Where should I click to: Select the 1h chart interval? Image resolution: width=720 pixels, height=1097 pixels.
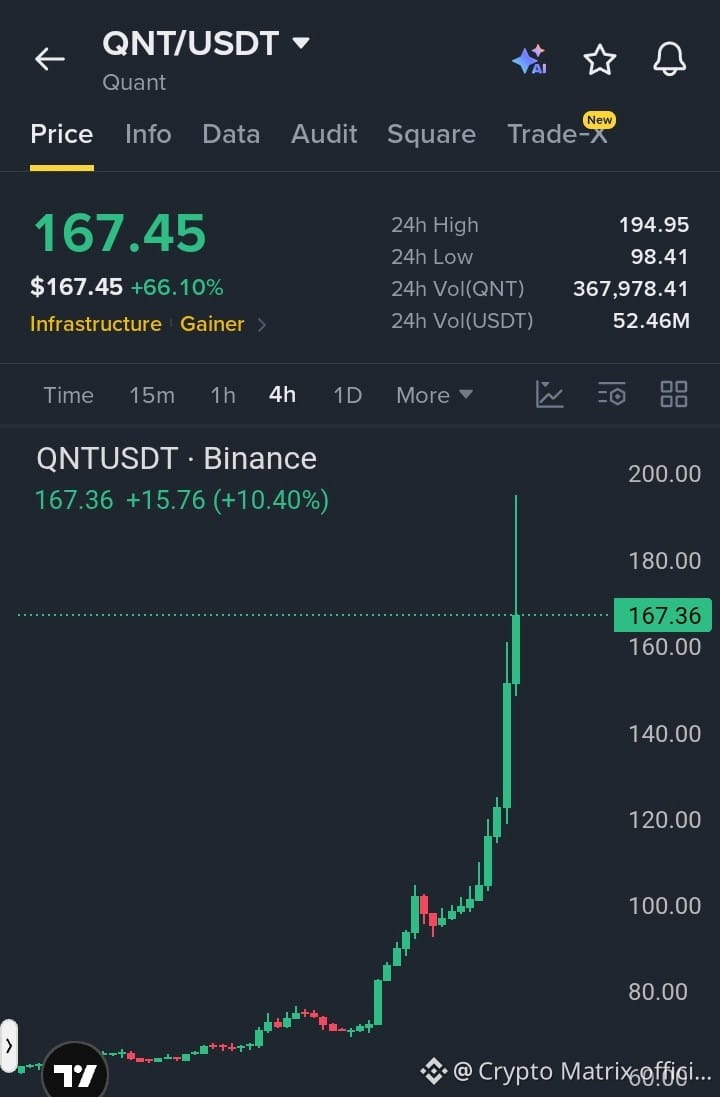click(223, 395)
